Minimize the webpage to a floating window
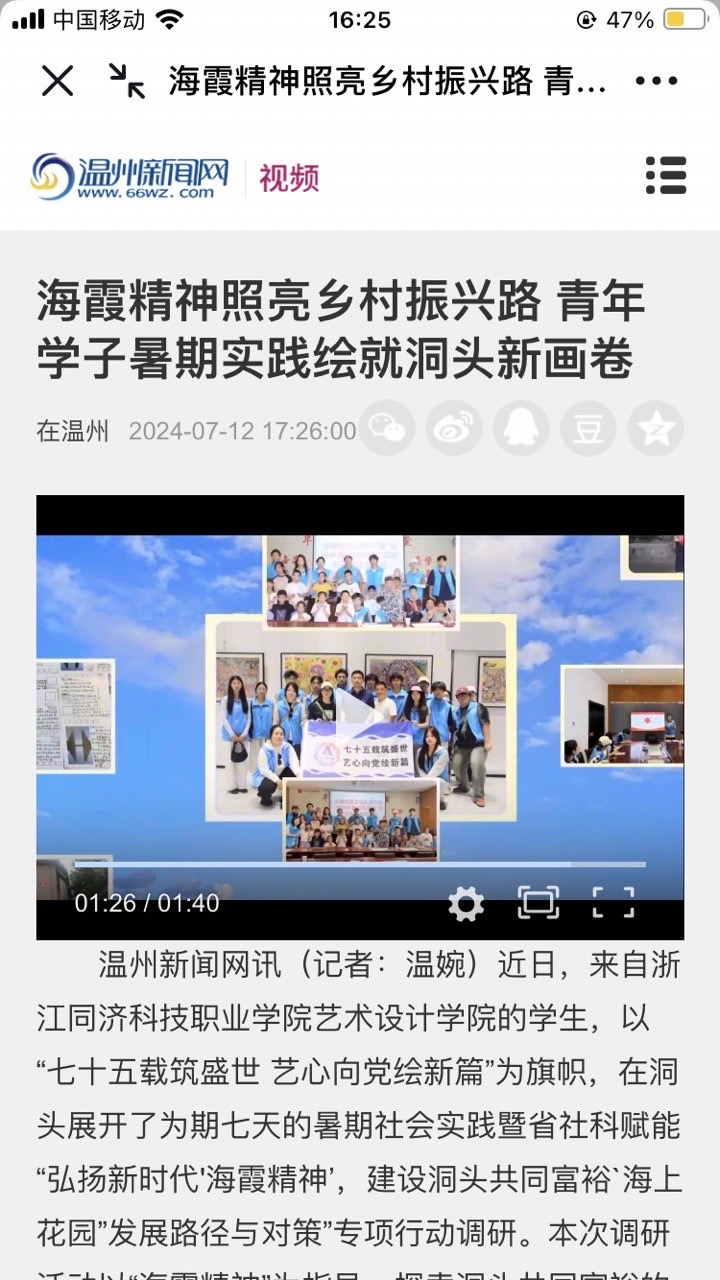Viewport: 720px width, 1280px height. pyautogui.click(x=127, y=81)
